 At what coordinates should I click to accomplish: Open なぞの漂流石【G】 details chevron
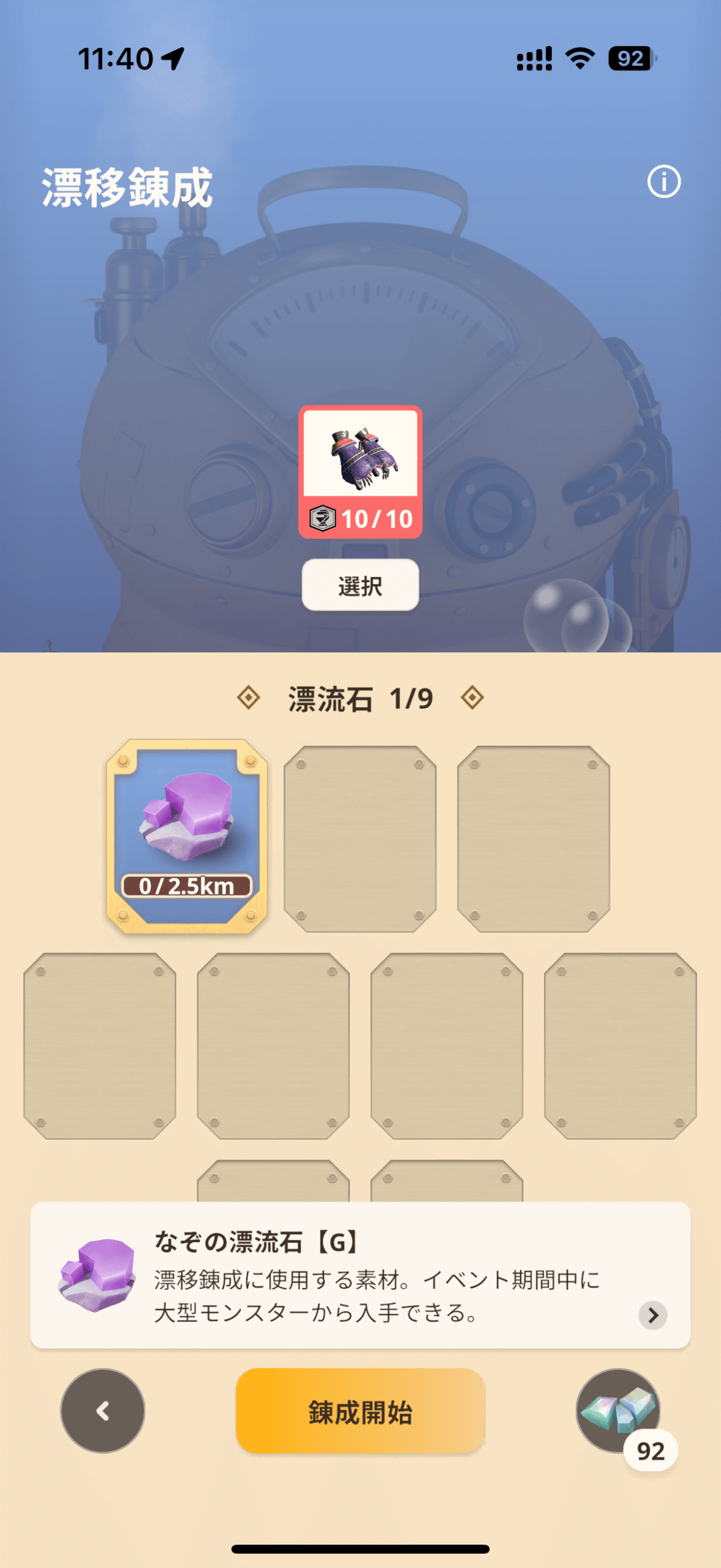tap(653, 1314)
